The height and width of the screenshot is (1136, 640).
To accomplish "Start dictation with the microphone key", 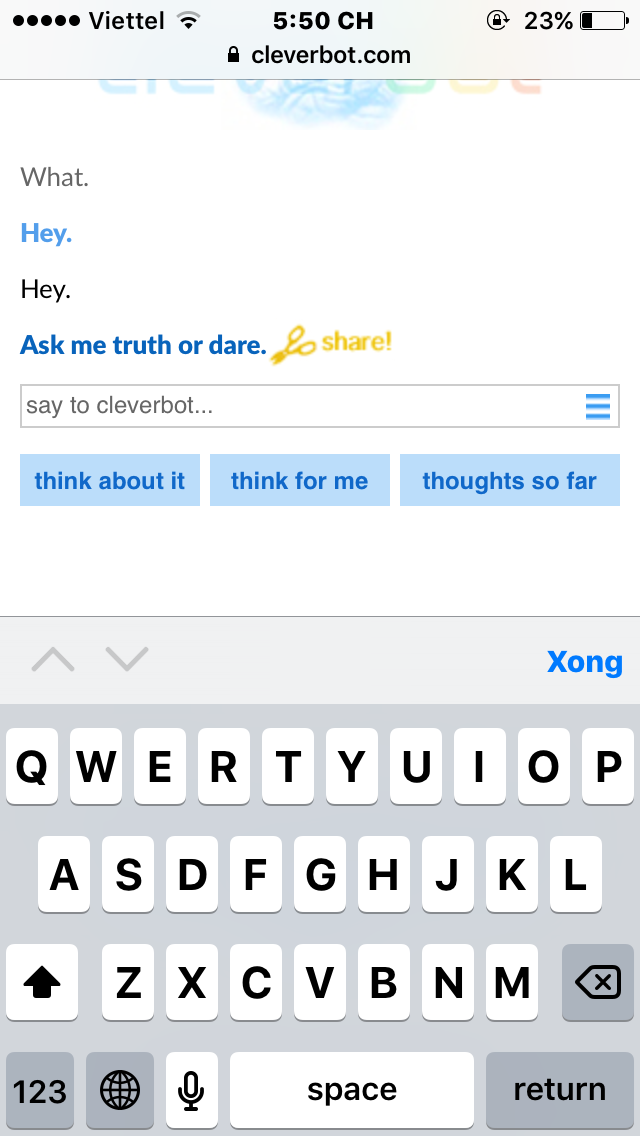I will click(x=191, y=1089).
